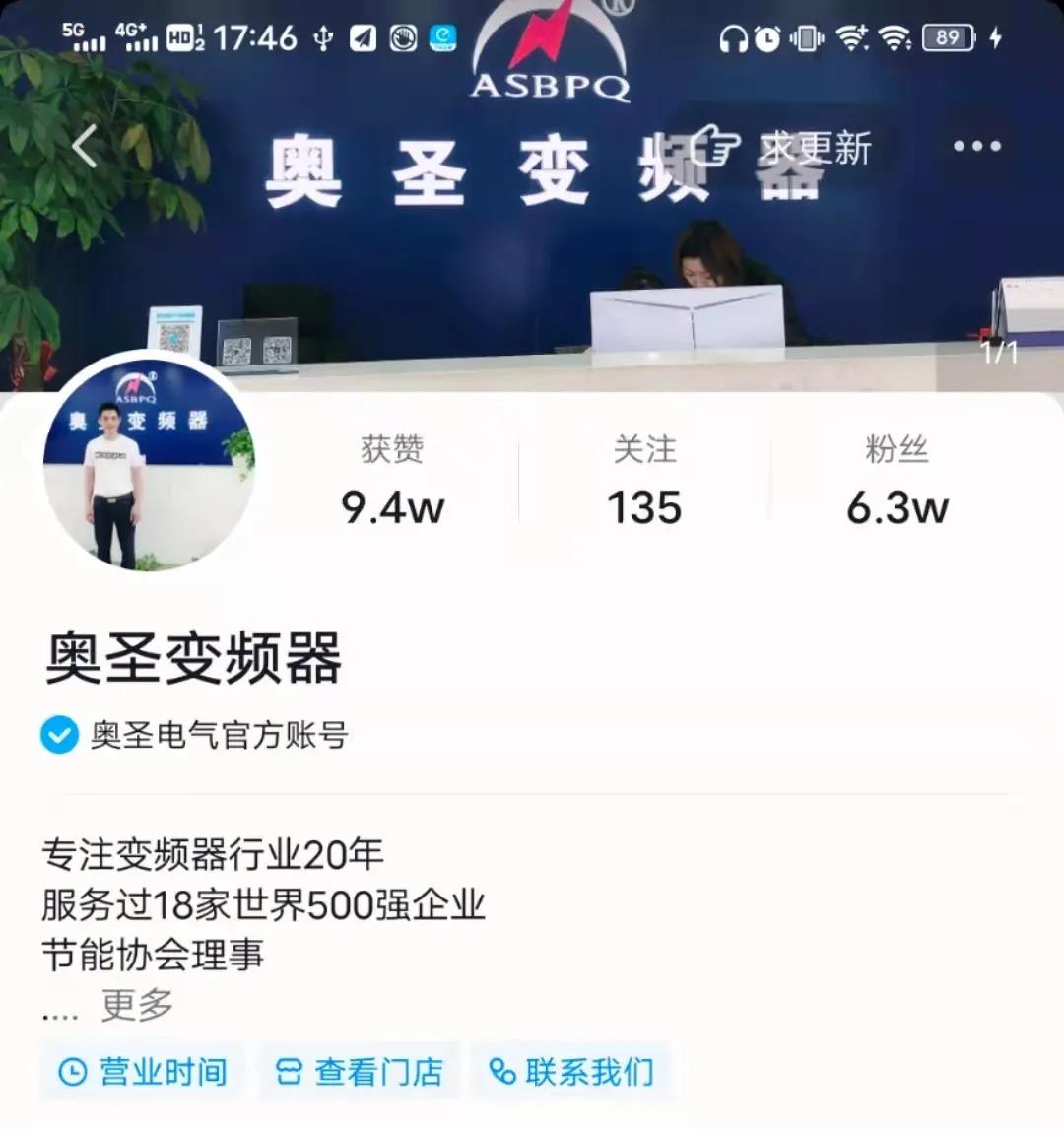The width and height of the screenshot is (1064, 1129).
Task: Tap the 获赞 likes count 9.4w
Action: (393, 507)
